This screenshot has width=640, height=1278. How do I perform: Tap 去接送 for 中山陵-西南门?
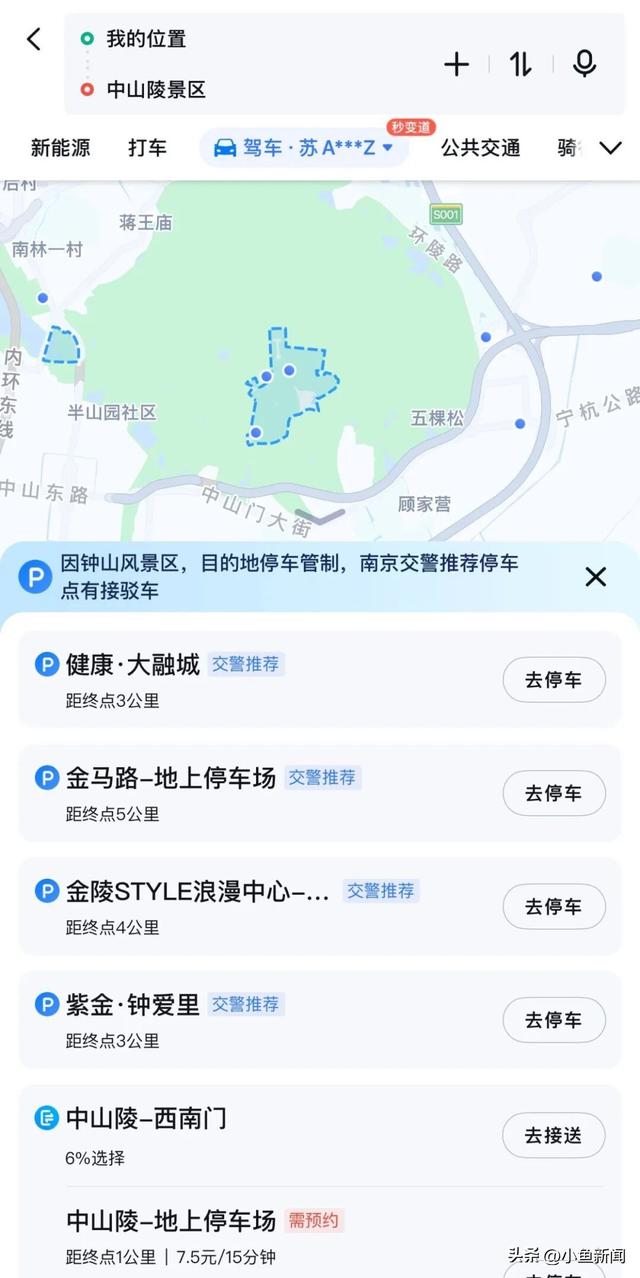[553, 1135]
